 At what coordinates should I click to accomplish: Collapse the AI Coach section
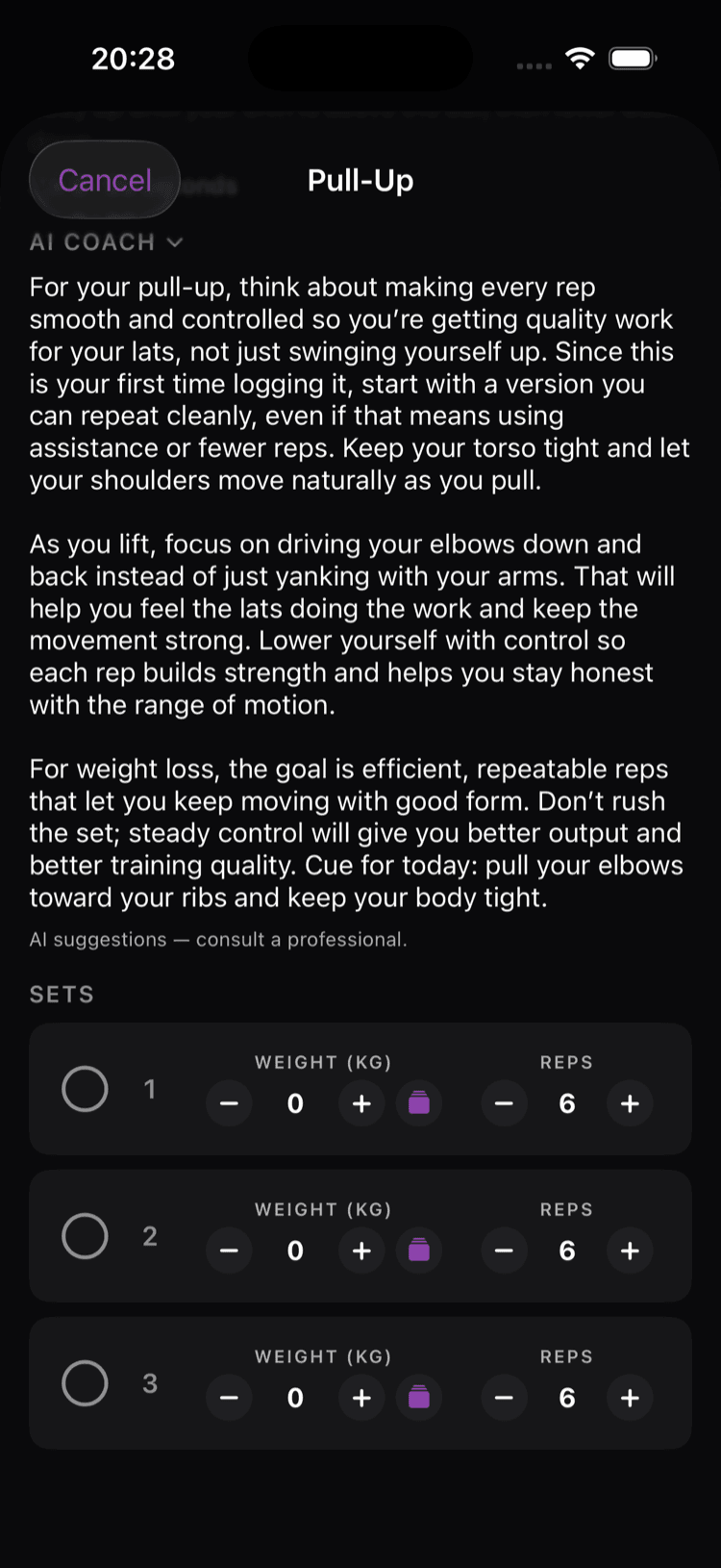tap(106, 241)
